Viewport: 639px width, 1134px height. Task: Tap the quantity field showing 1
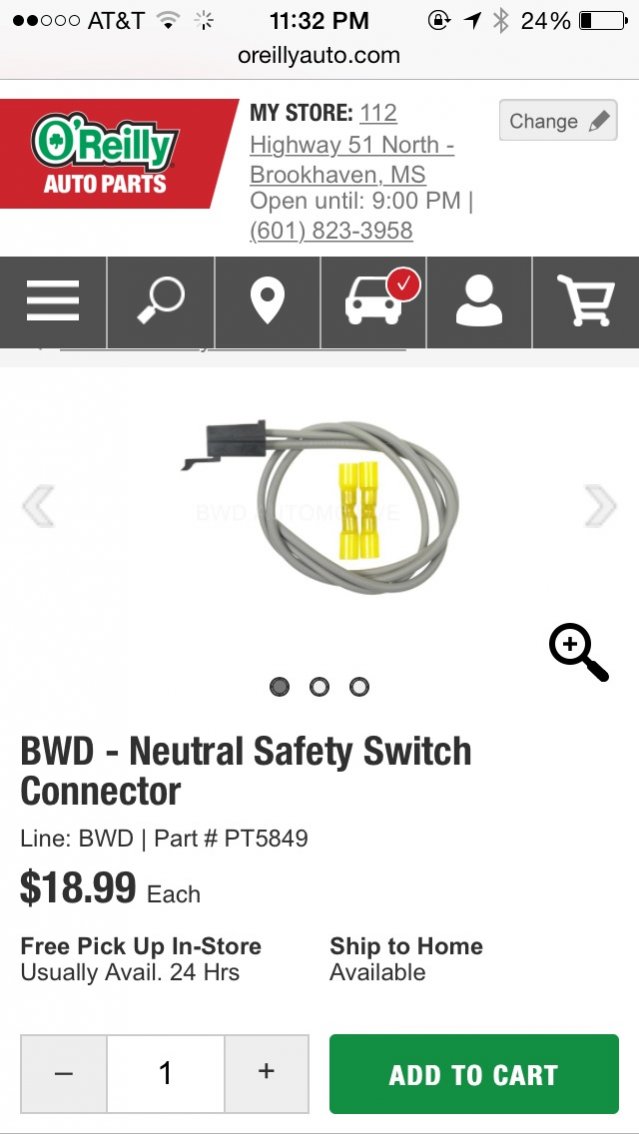click(x=166, y=1073)
